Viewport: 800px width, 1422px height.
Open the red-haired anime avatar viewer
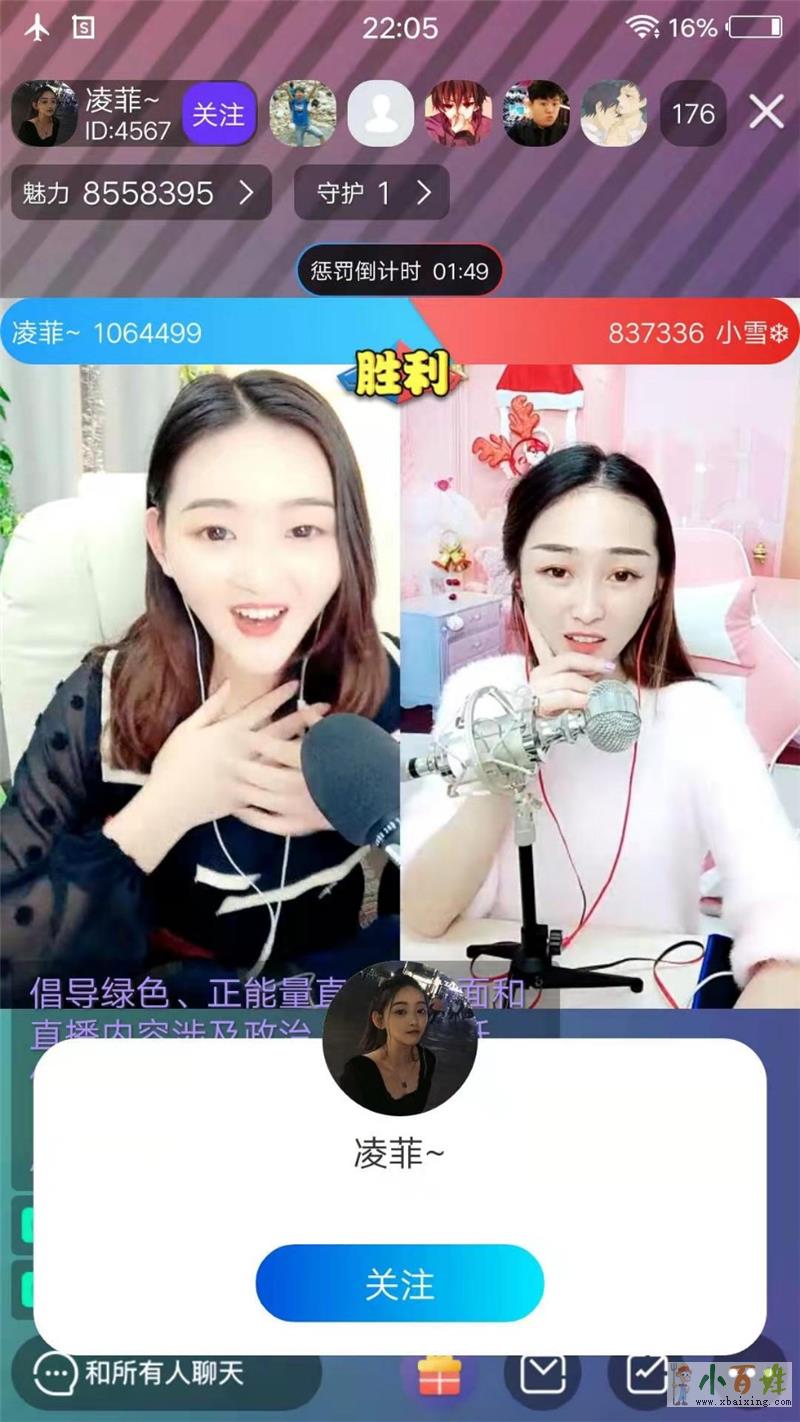pyautogui.click(x=458, y=114)
